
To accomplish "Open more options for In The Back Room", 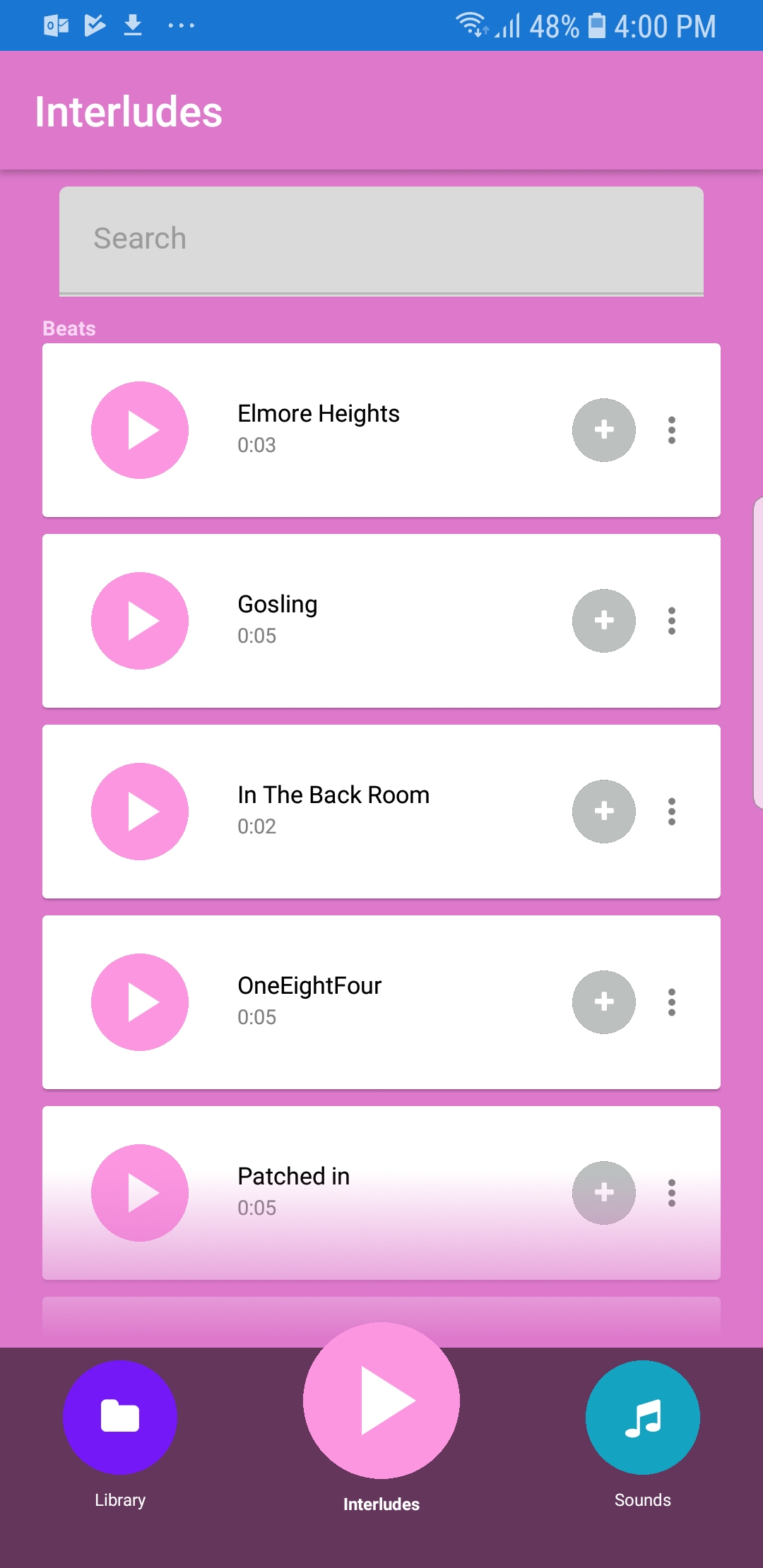I will click(x=671, y=812).
